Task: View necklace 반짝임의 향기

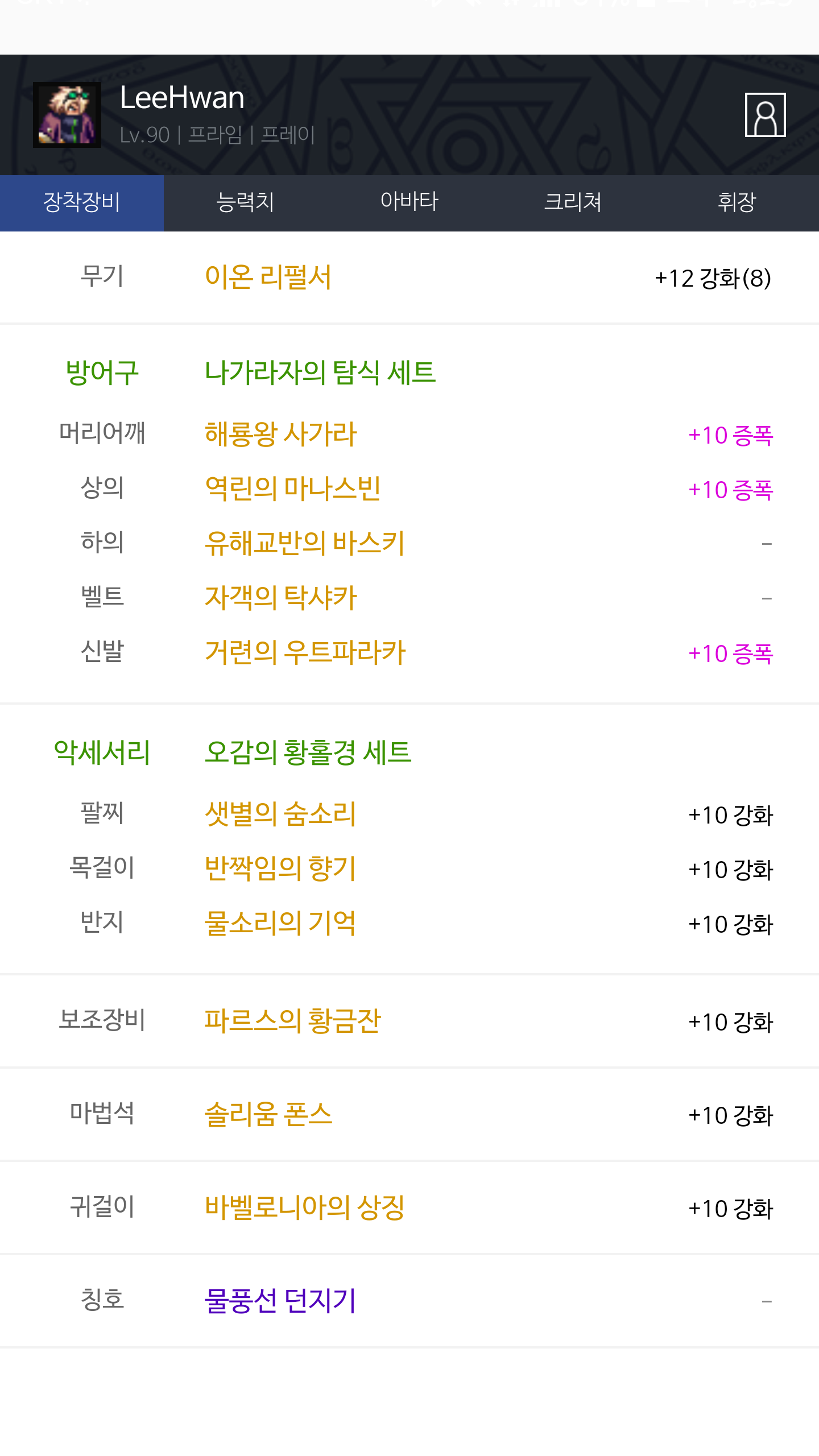Action: coord(280,868)
